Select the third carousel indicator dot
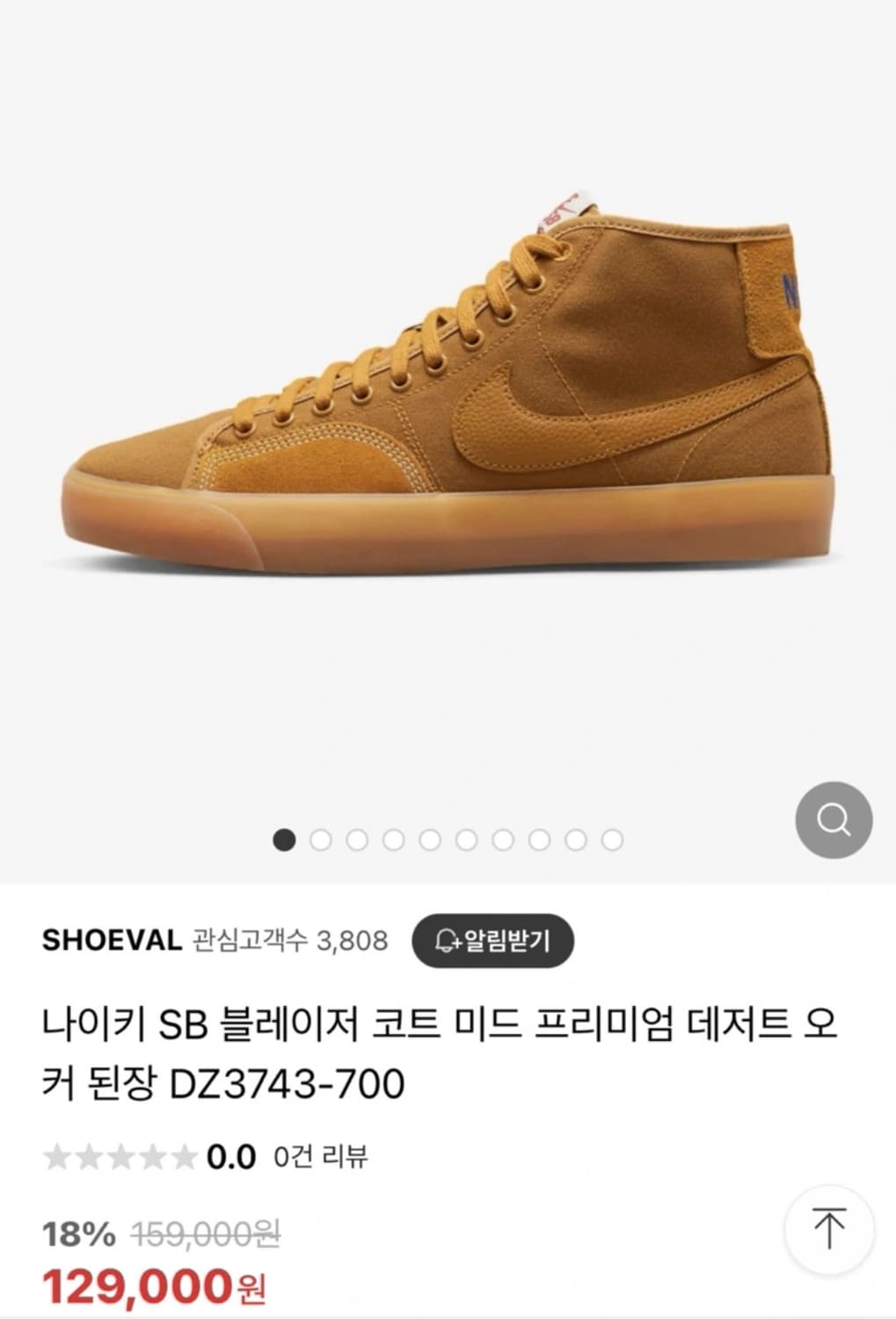Image resolution: width=896 pixels, height=1319 pixels. pyautogui.click(x=355, y=840)
